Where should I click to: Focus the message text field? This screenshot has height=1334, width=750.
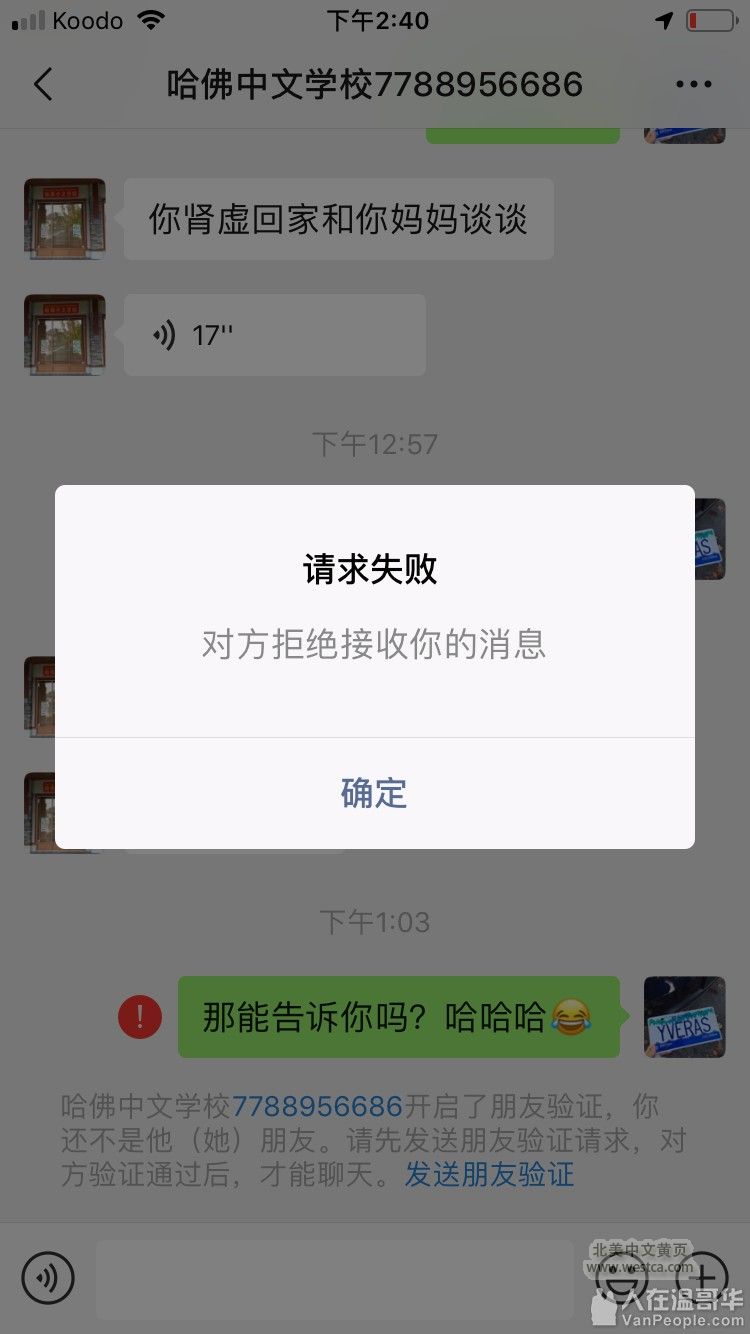tap(335, 1279)
